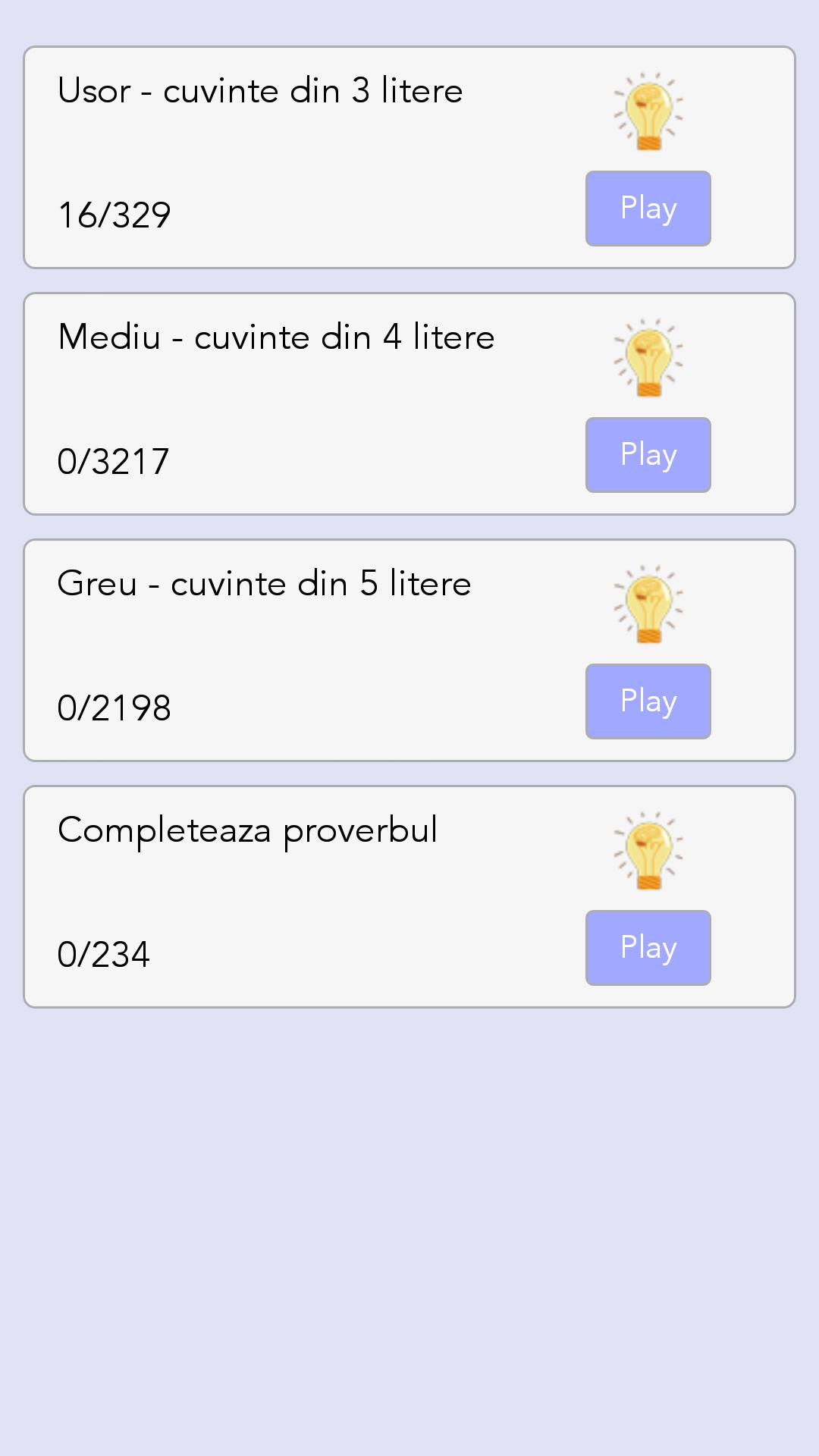Click the Usor - cuvinte din 3 litere title
819x1456 pixels.
260,90
